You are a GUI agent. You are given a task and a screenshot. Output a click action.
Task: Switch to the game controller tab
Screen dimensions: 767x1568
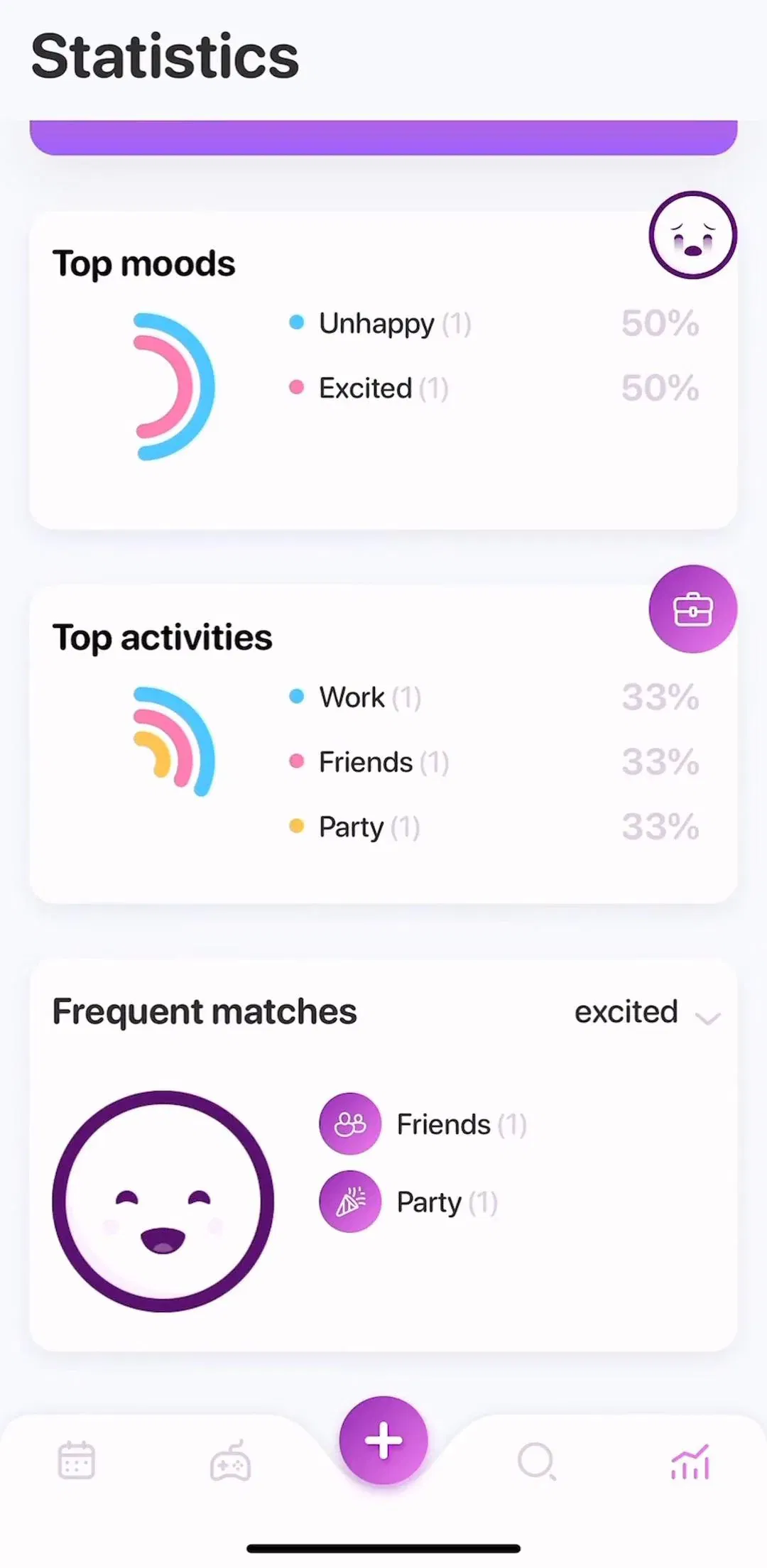(x=230, y=1461)
